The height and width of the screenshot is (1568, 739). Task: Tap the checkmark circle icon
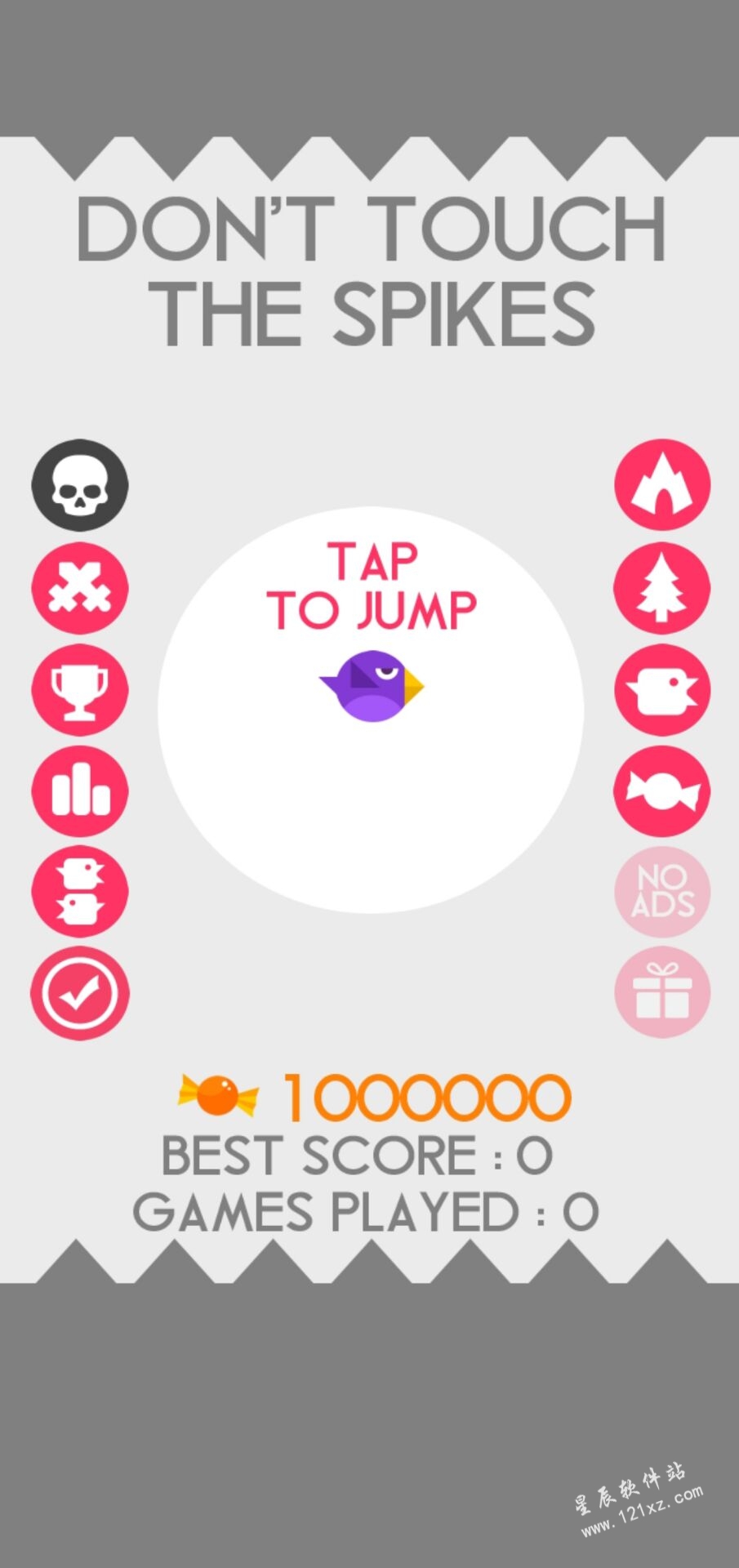tap(80, 993)
